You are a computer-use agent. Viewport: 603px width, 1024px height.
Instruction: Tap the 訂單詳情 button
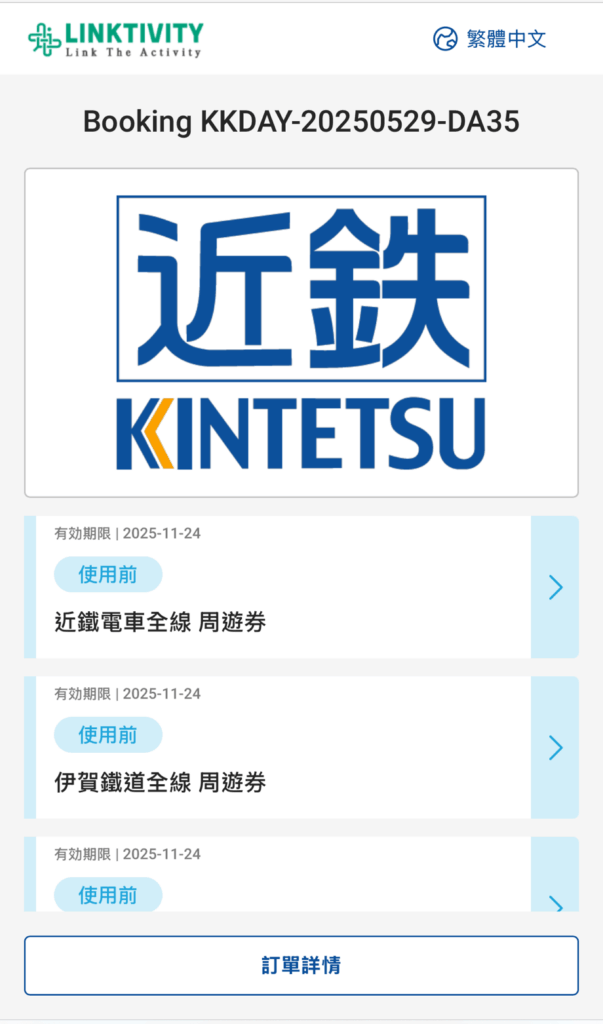(301, 965)
